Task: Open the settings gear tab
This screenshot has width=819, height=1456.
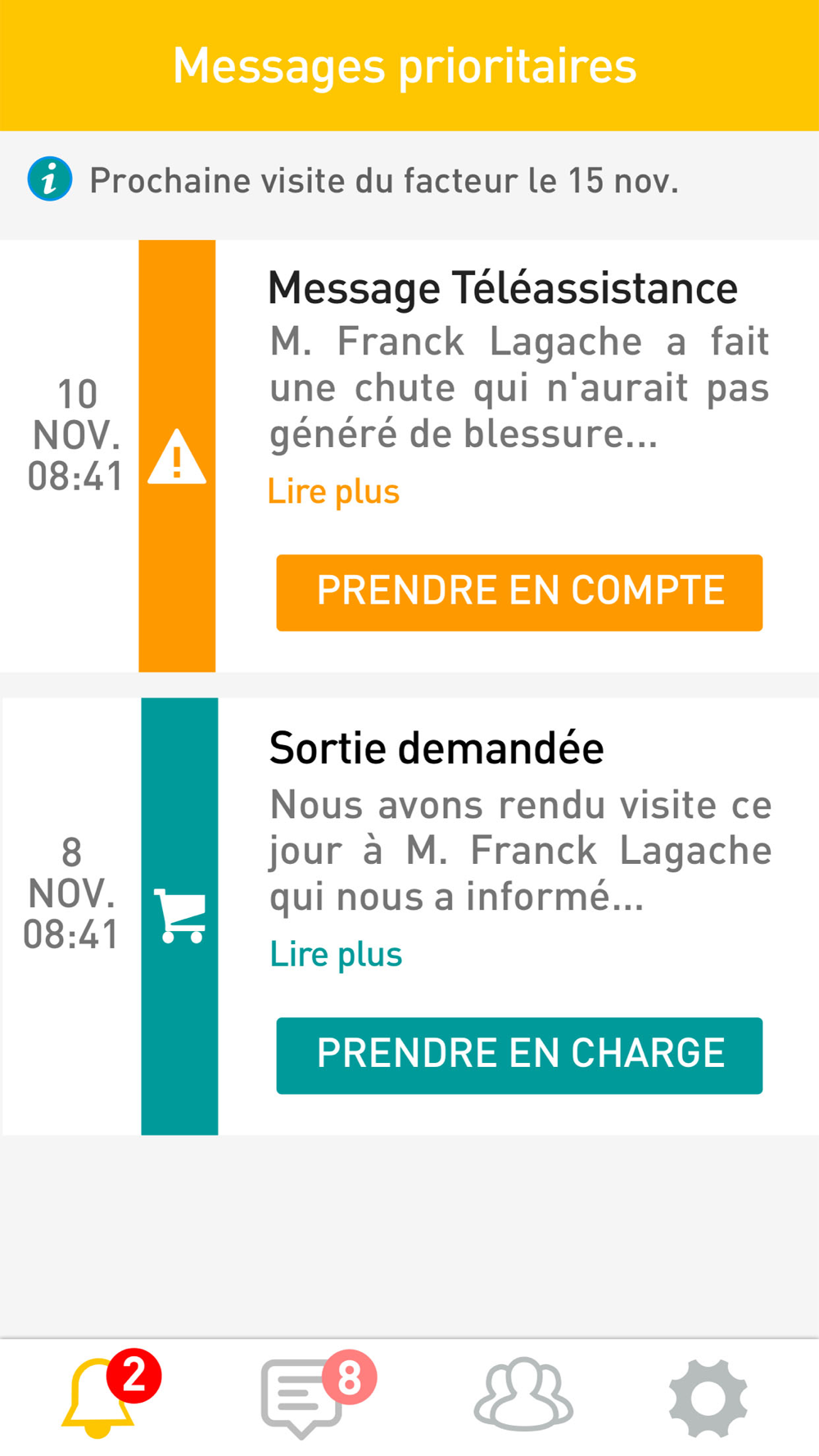Action: (x=708, y=1398)
